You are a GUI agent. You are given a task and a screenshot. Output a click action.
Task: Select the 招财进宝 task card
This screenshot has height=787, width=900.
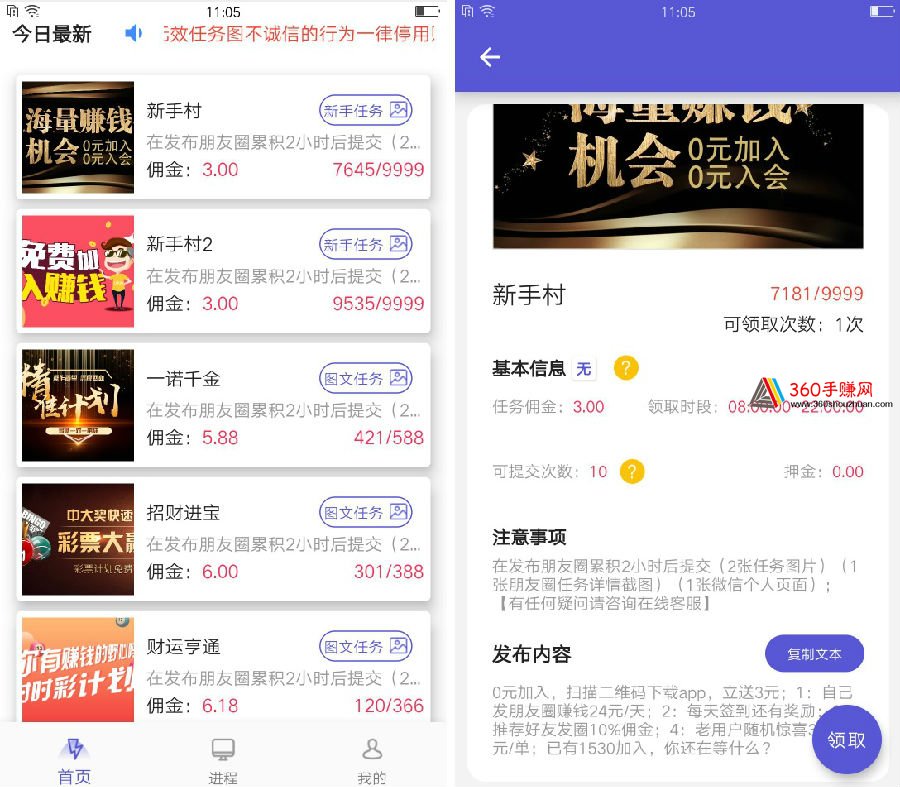(x=224, y=539)
